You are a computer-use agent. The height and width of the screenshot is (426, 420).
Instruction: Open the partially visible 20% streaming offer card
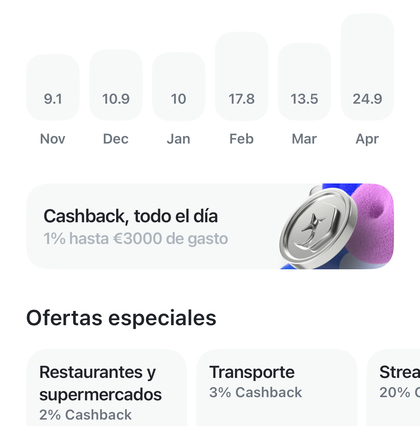click(x=393, y=388)
